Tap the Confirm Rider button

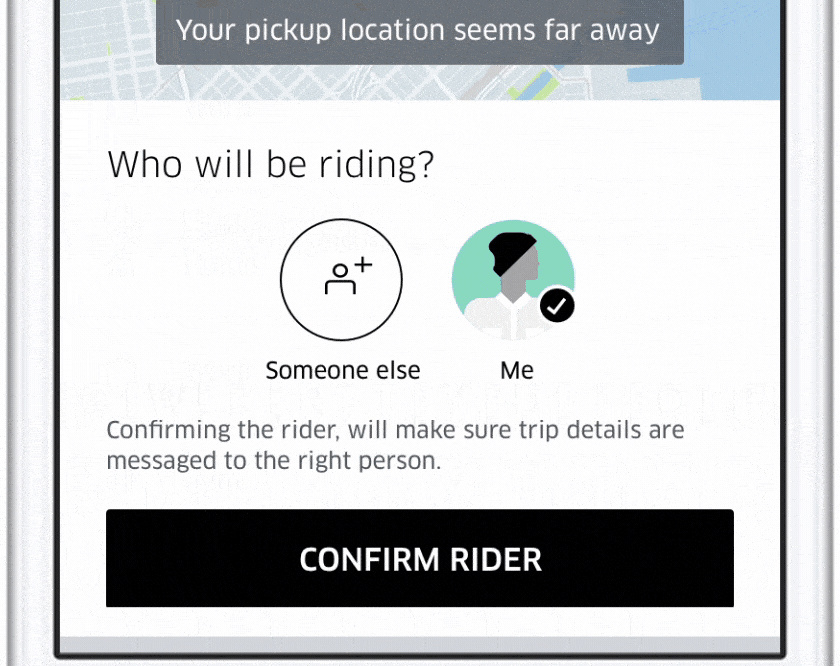click(420, 558)
